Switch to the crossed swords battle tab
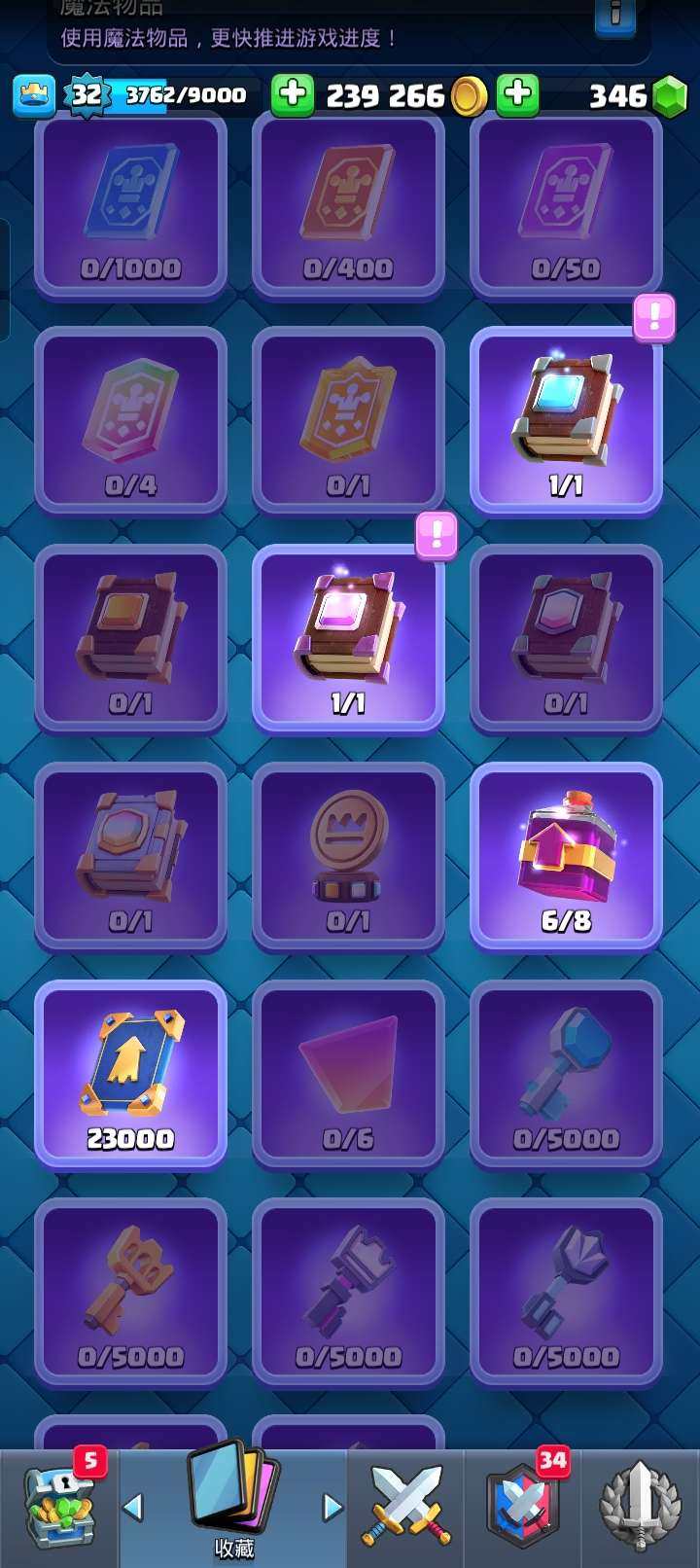The width and height of the screenshot is (700, 1568). click(406, 1508)
